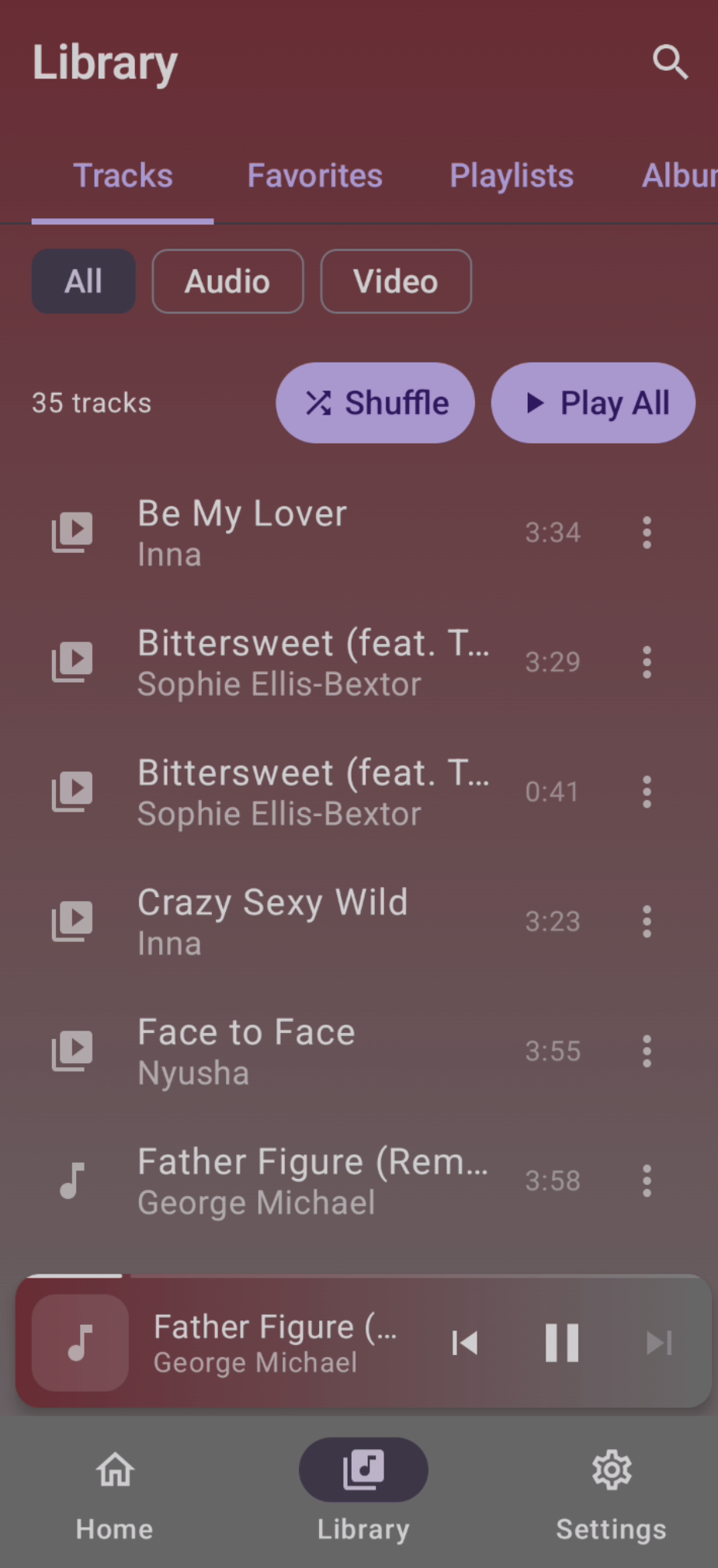Viewport: 718px width, 1568px height.
Task: Open the search icon in Library
Action: pos(670,63)
